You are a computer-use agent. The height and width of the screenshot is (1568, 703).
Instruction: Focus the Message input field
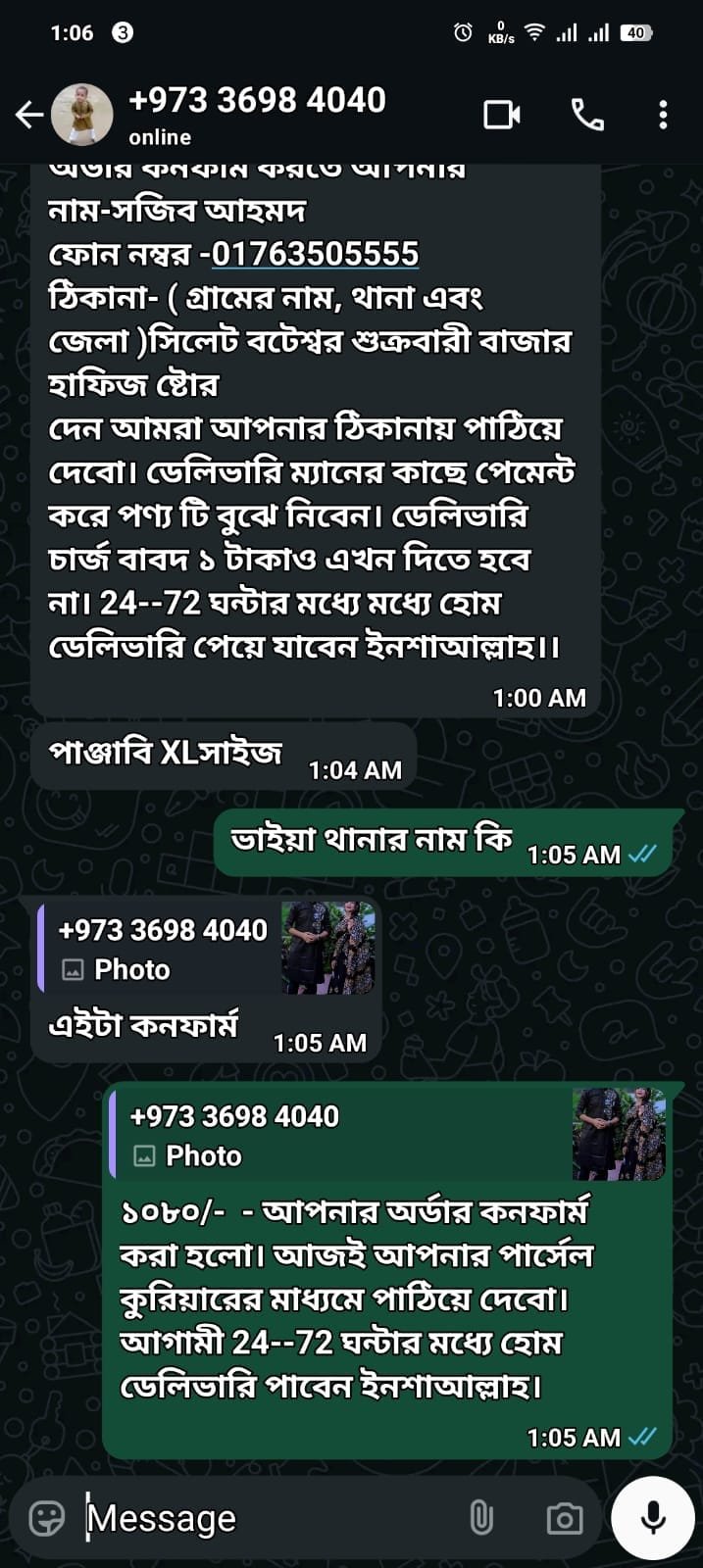click(265, 1518)
